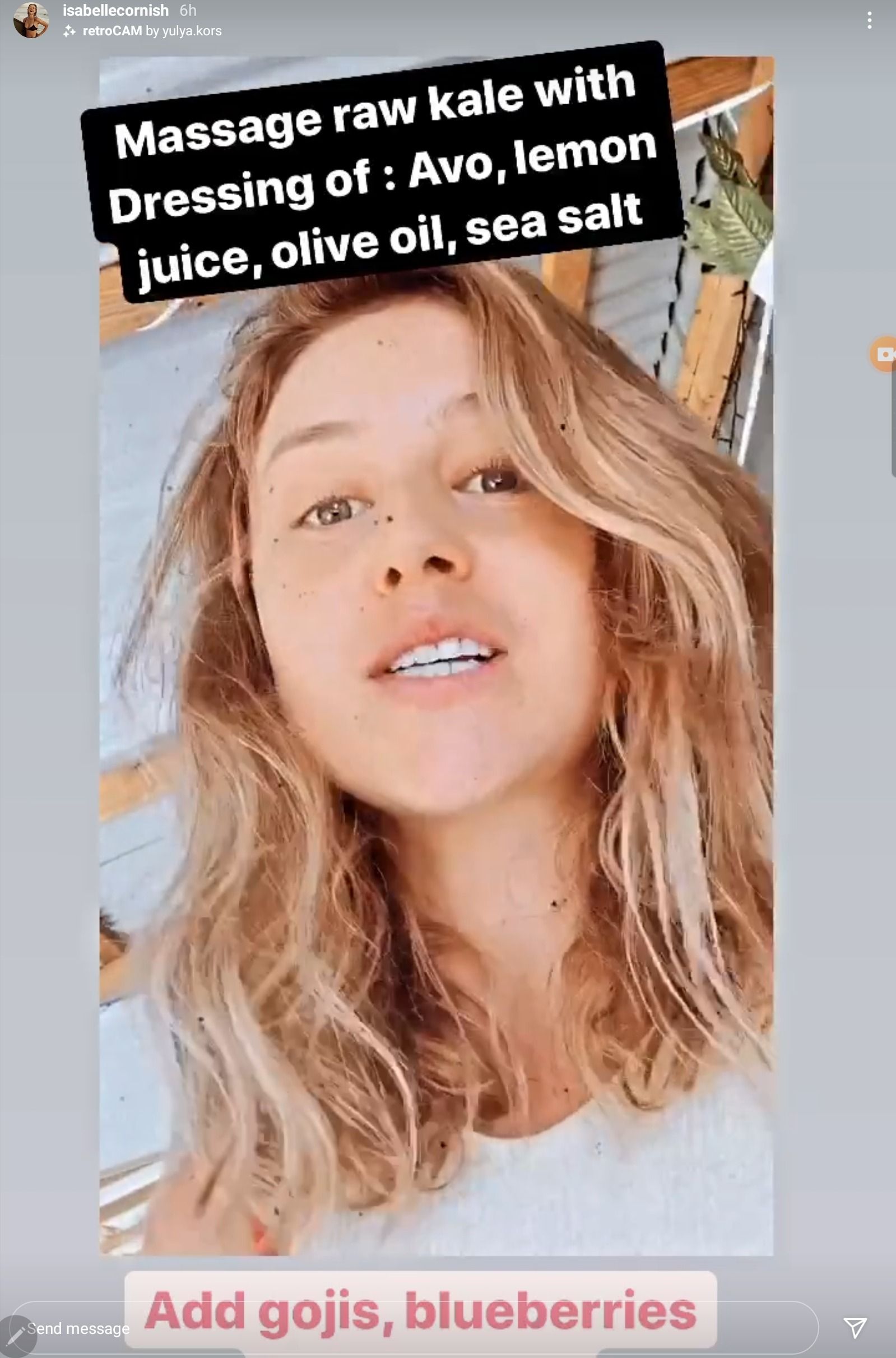The image size is (896, 1358).
Task: Tap the Send message field
Action: tap(78, 1328)
